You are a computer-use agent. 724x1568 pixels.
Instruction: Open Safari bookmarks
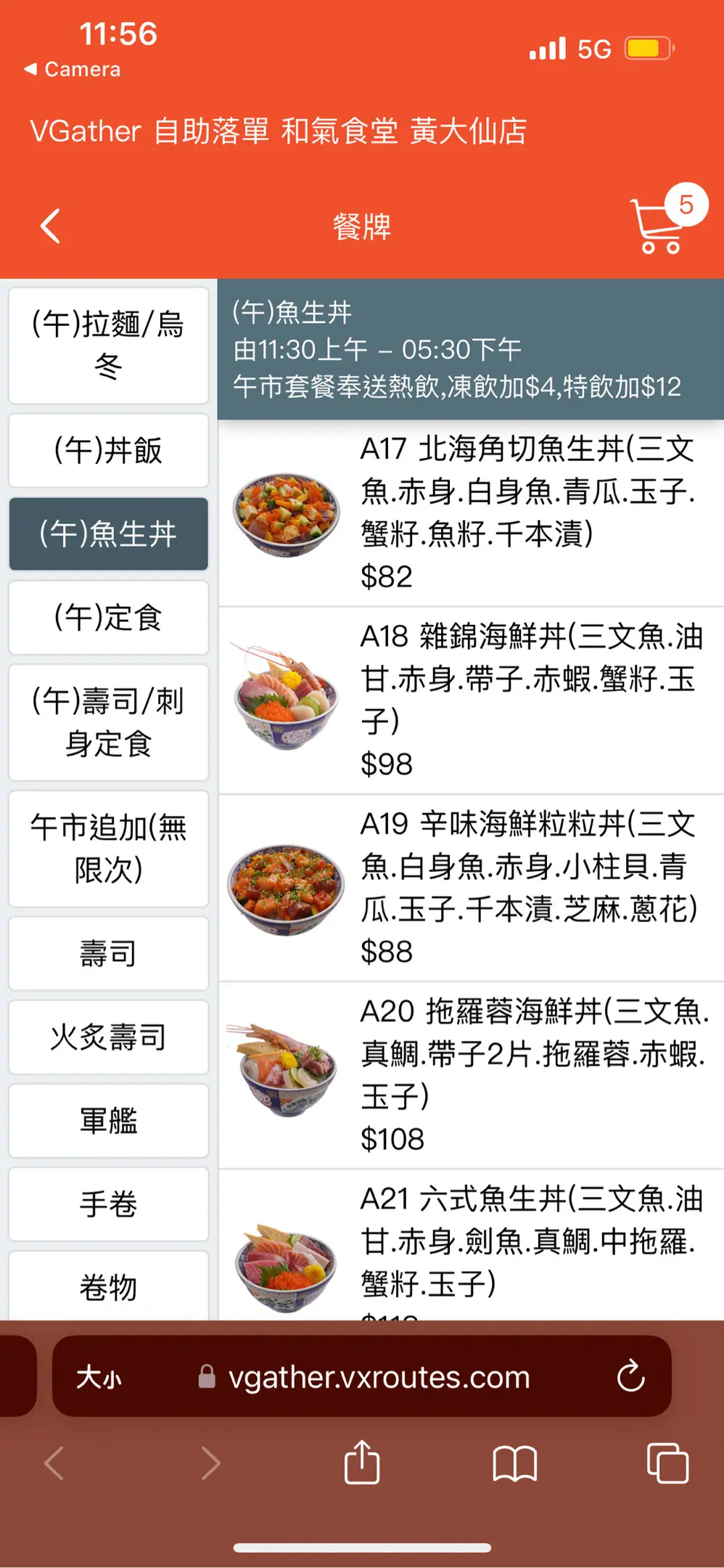click(x=514, y=1463)
